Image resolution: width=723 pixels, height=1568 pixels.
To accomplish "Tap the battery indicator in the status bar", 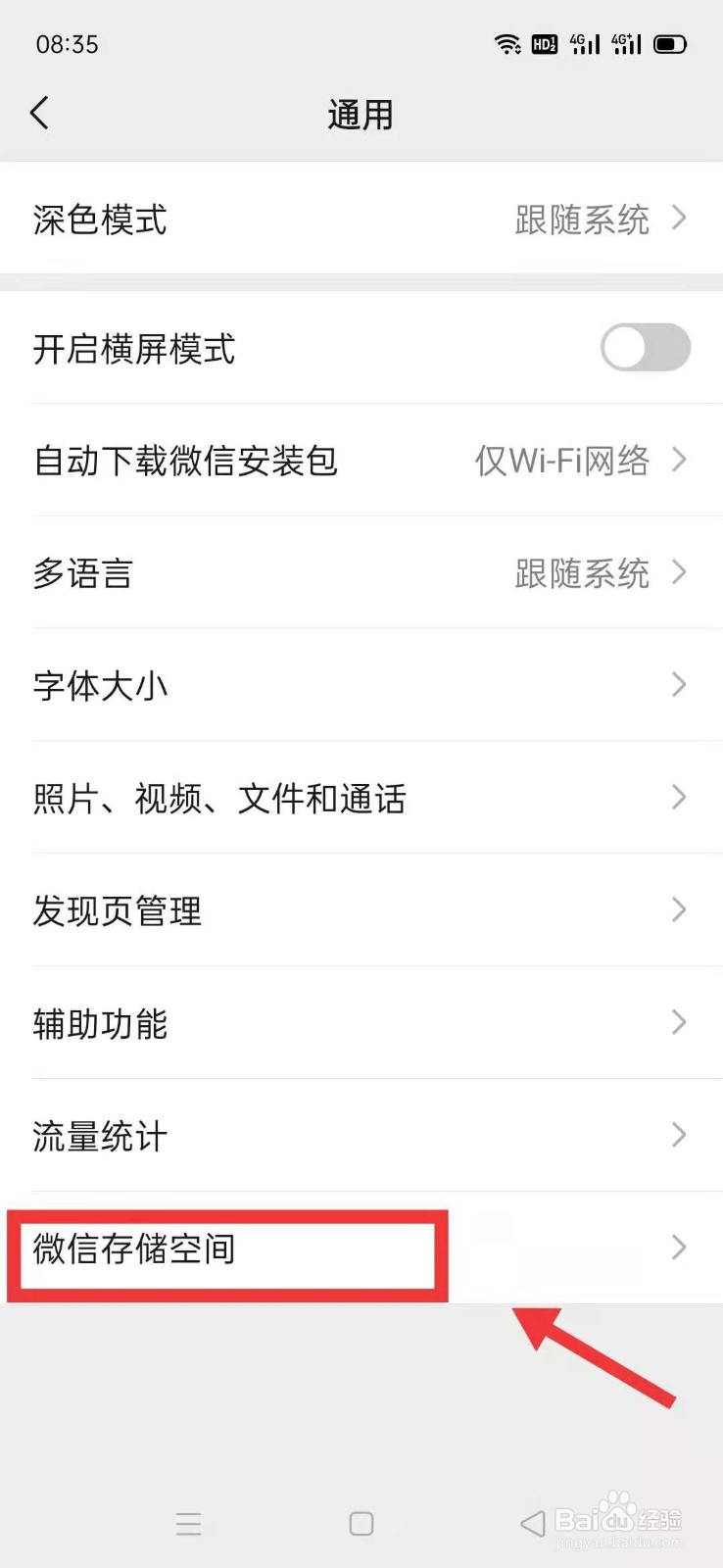I will coord(669,43).
